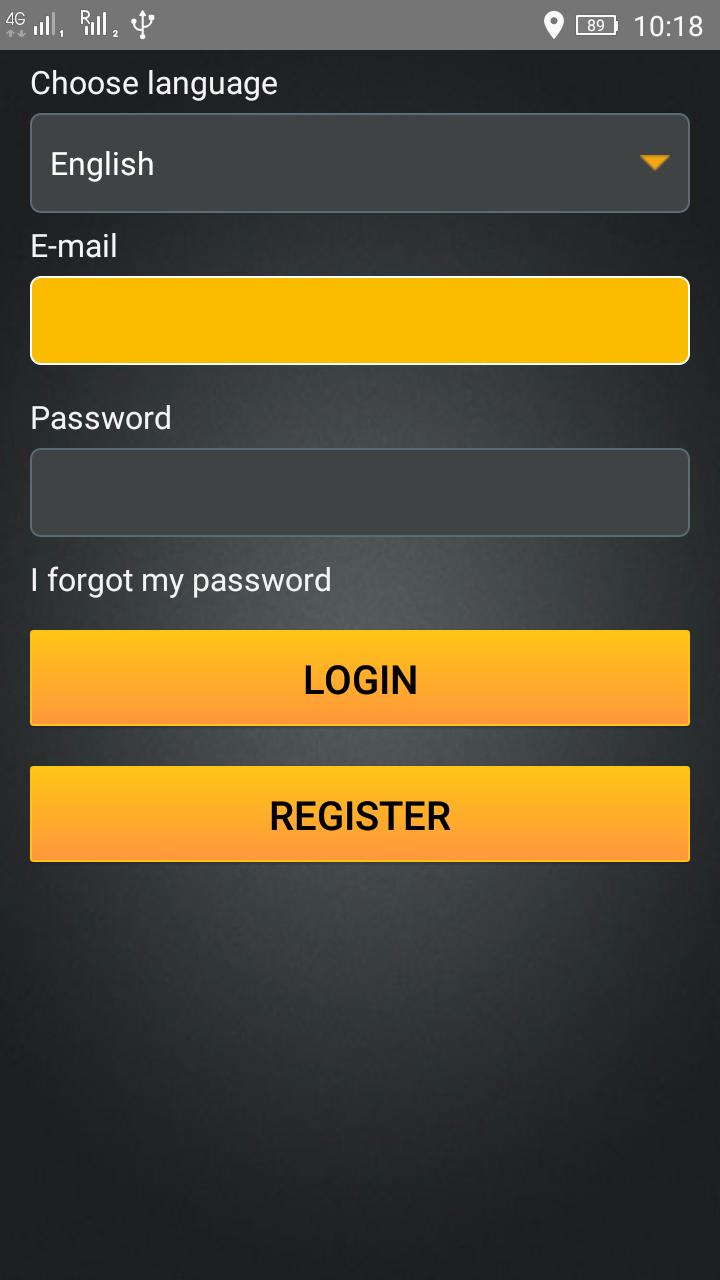Screen dimensions: 720x1280
Task: Open the I forgot my password link
Action: point(181,580)
